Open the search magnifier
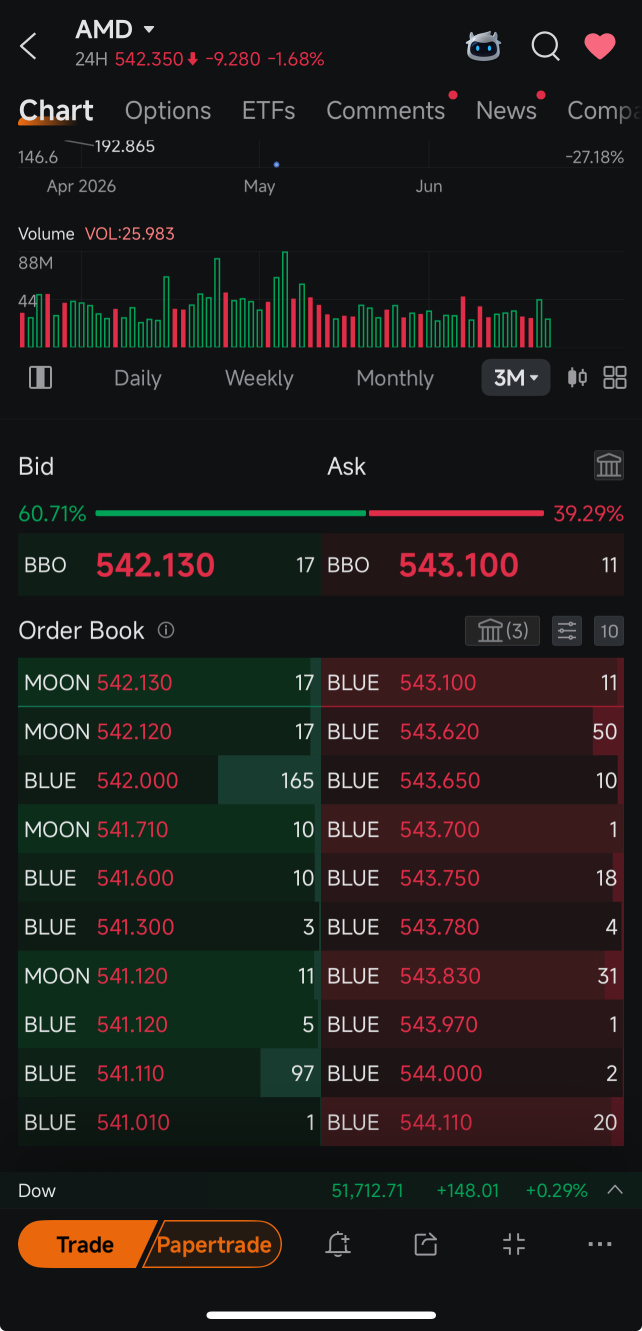This screenshot has height=1331, width=642. pyautogui.click(x=545, y=46)
